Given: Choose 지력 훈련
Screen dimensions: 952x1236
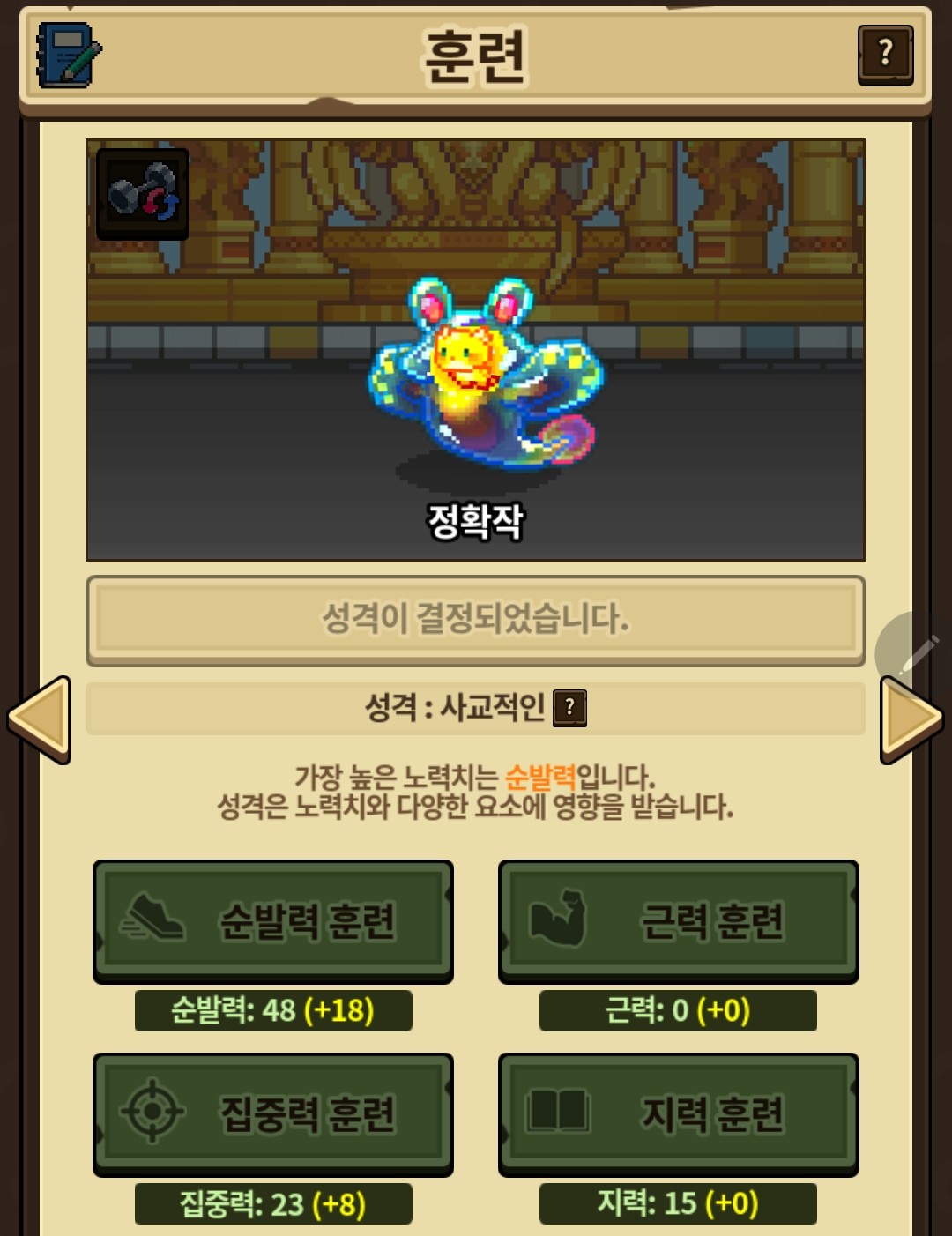Looking at the screenshot, I should pos(678,1114).
